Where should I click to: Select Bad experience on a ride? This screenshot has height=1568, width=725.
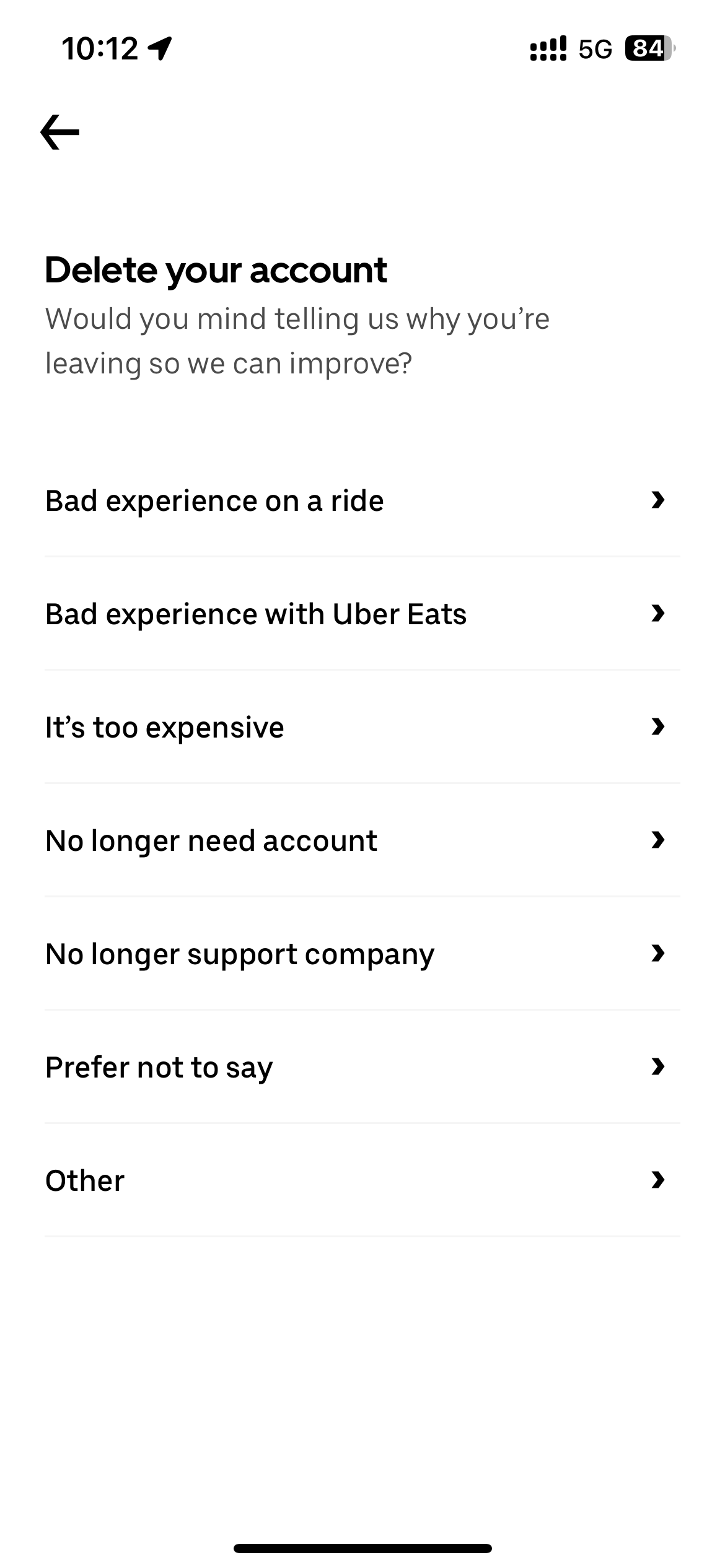tap(362, 500)
